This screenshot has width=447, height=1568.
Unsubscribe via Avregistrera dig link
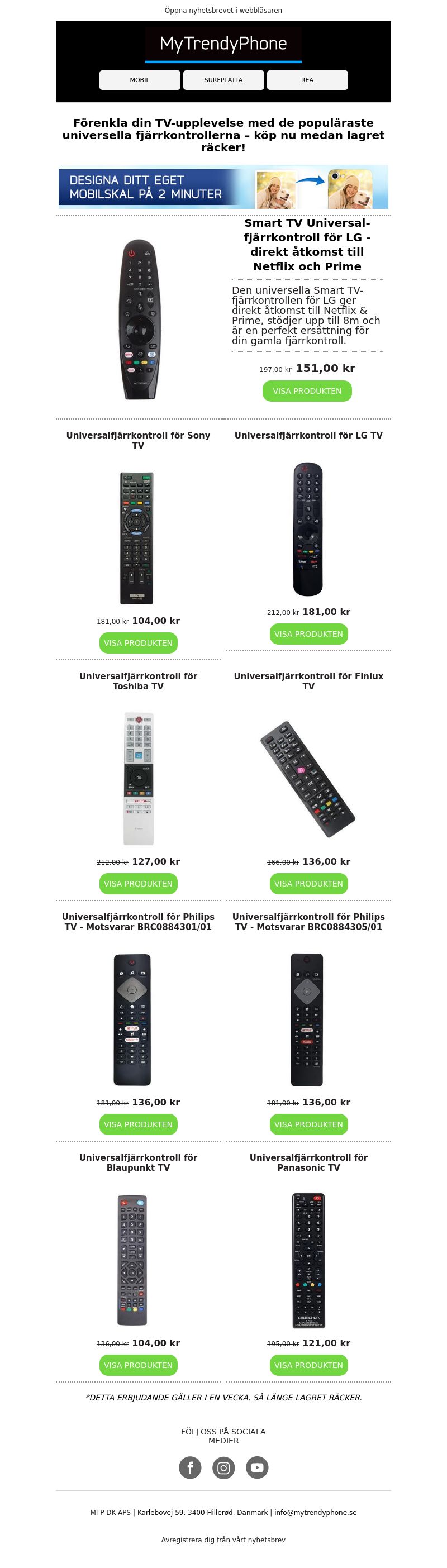(223, 1540)
